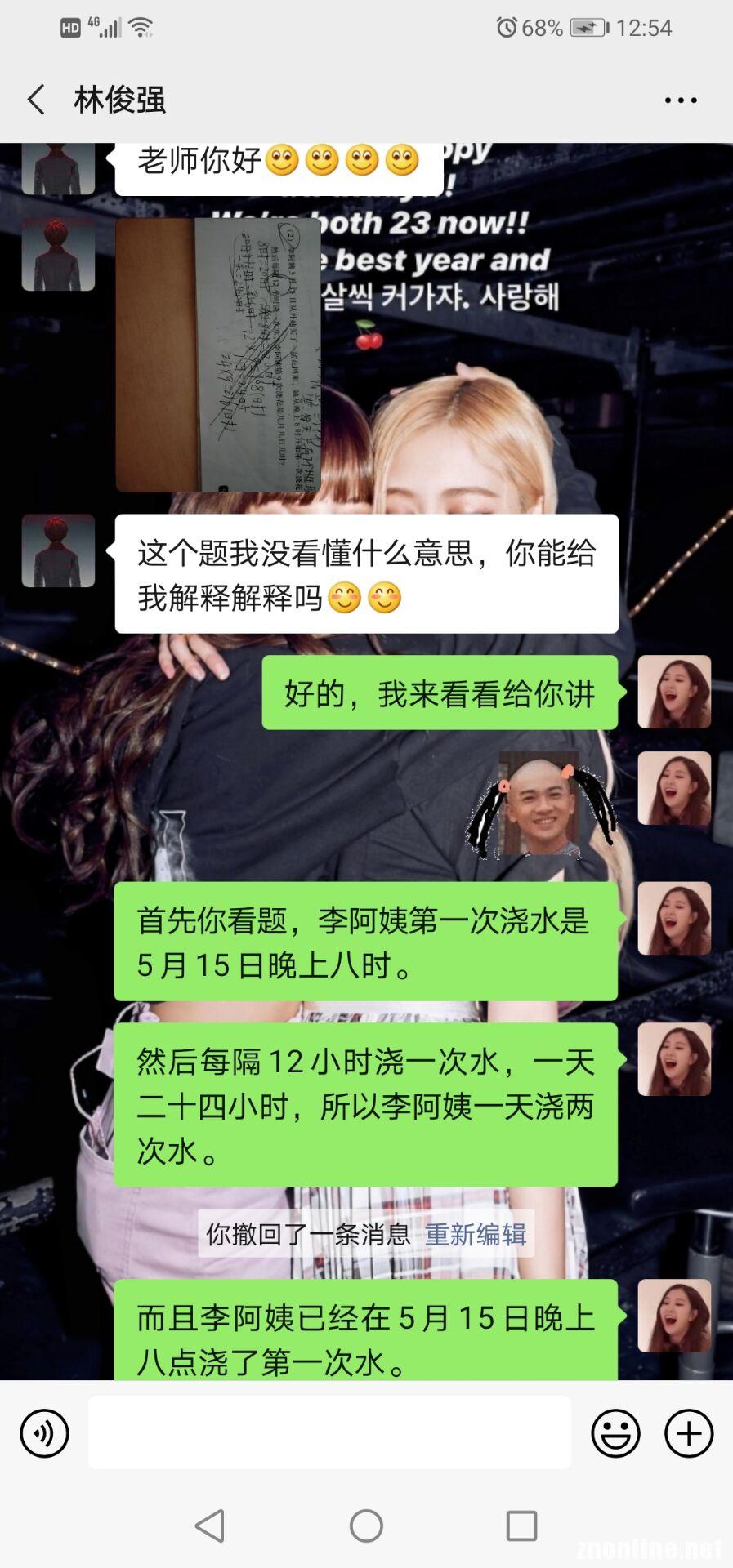Open the homework photo in the chat
The height and width of the screenshot is (1568, 733).
coord(218,355)
